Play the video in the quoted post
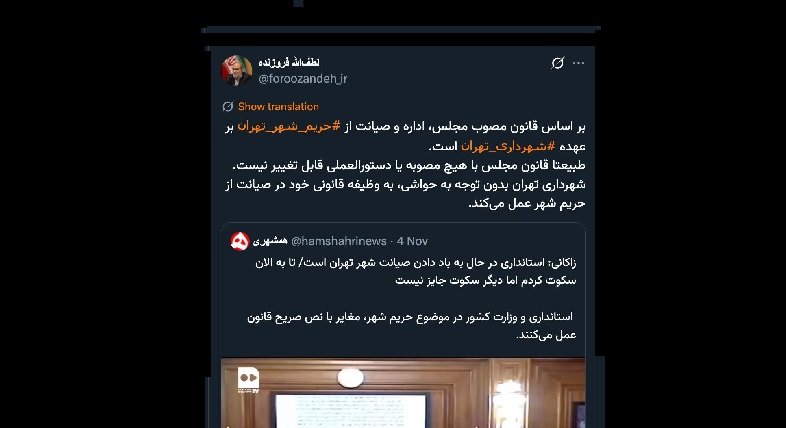Screen dimensions: 786x428 coord(404,393)
